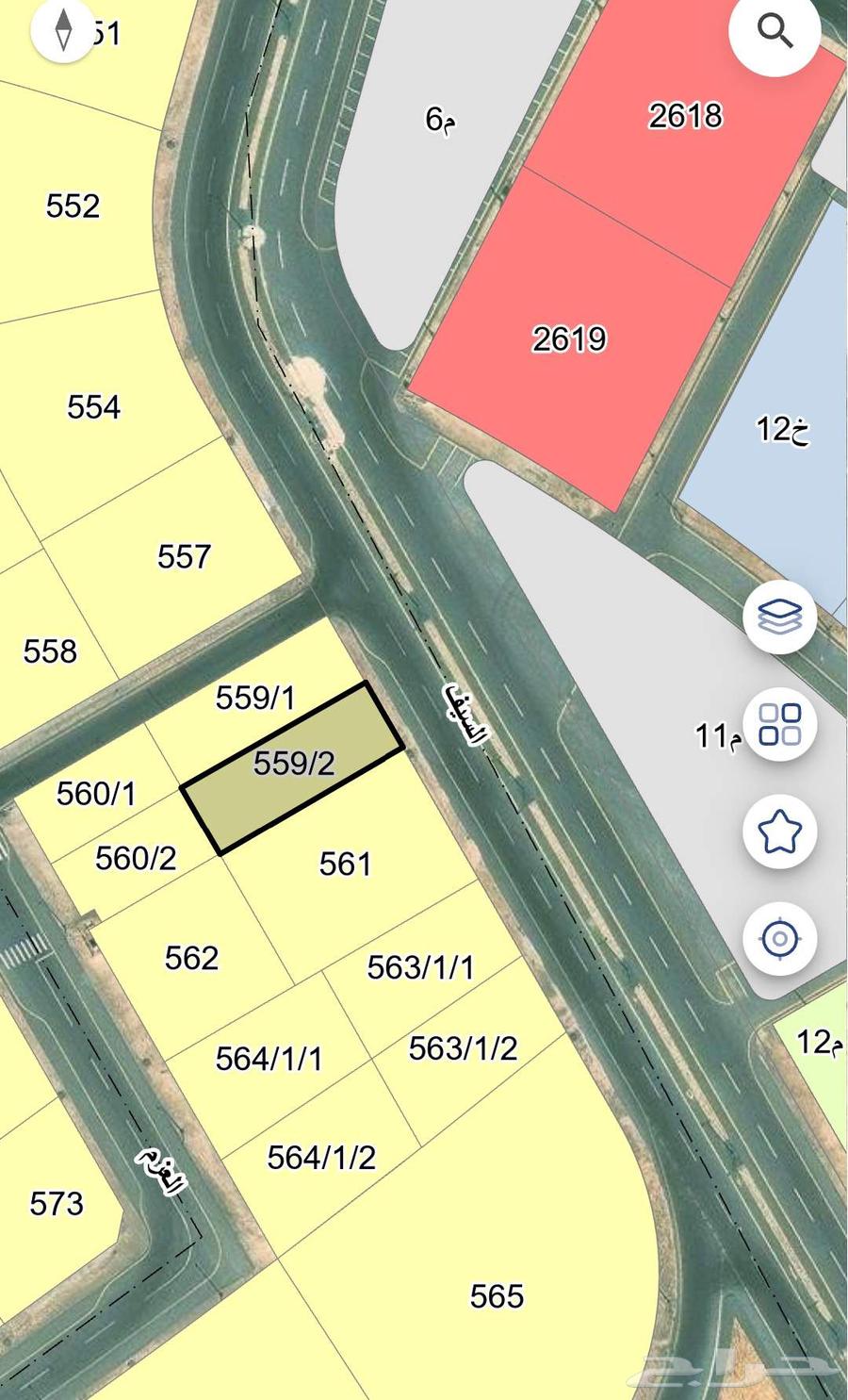
Task: Open the four-squares grid menu
Action: pyautogui.click(x=779, y=724)
